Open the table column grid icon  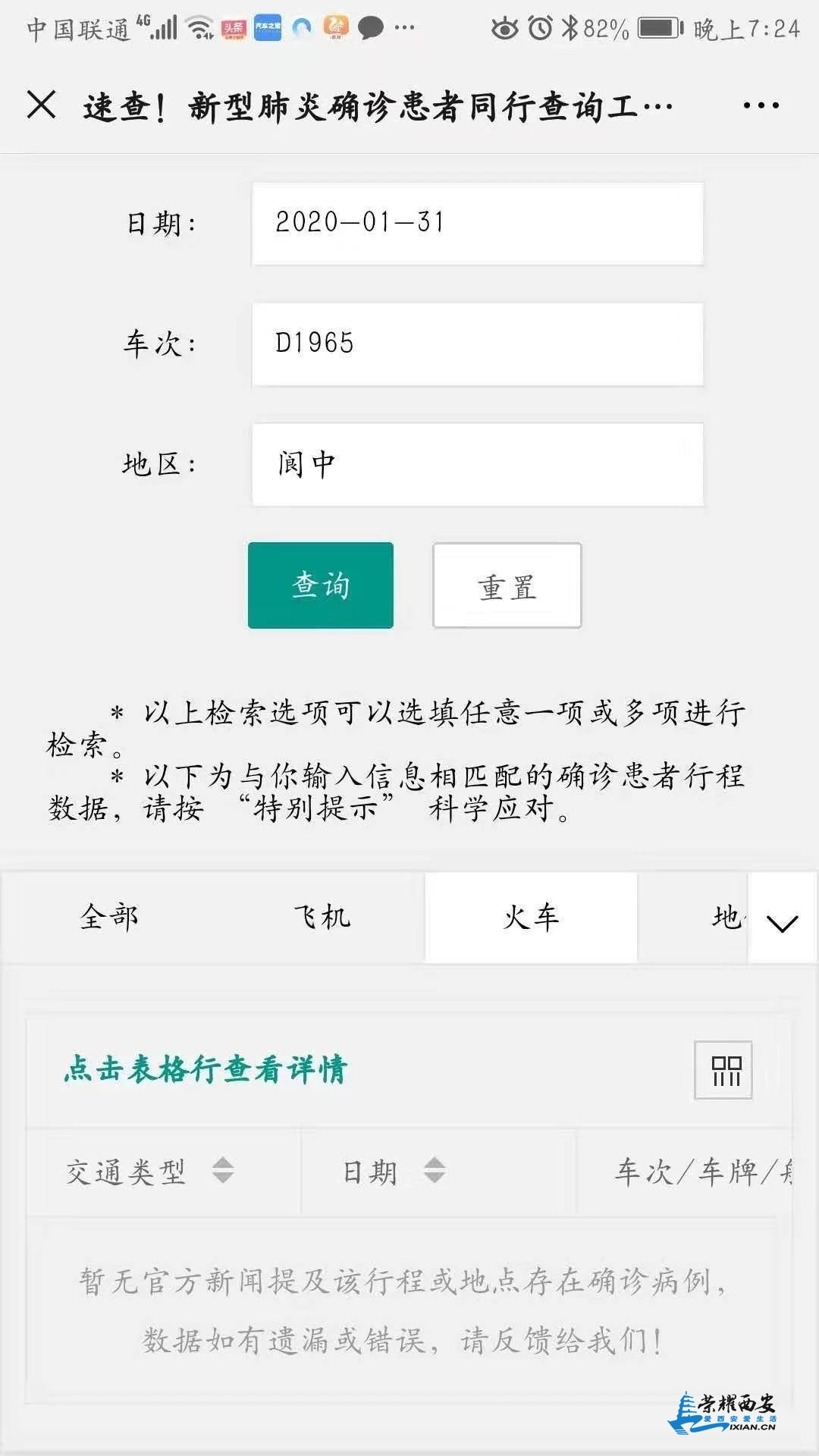click(723, 1070)
